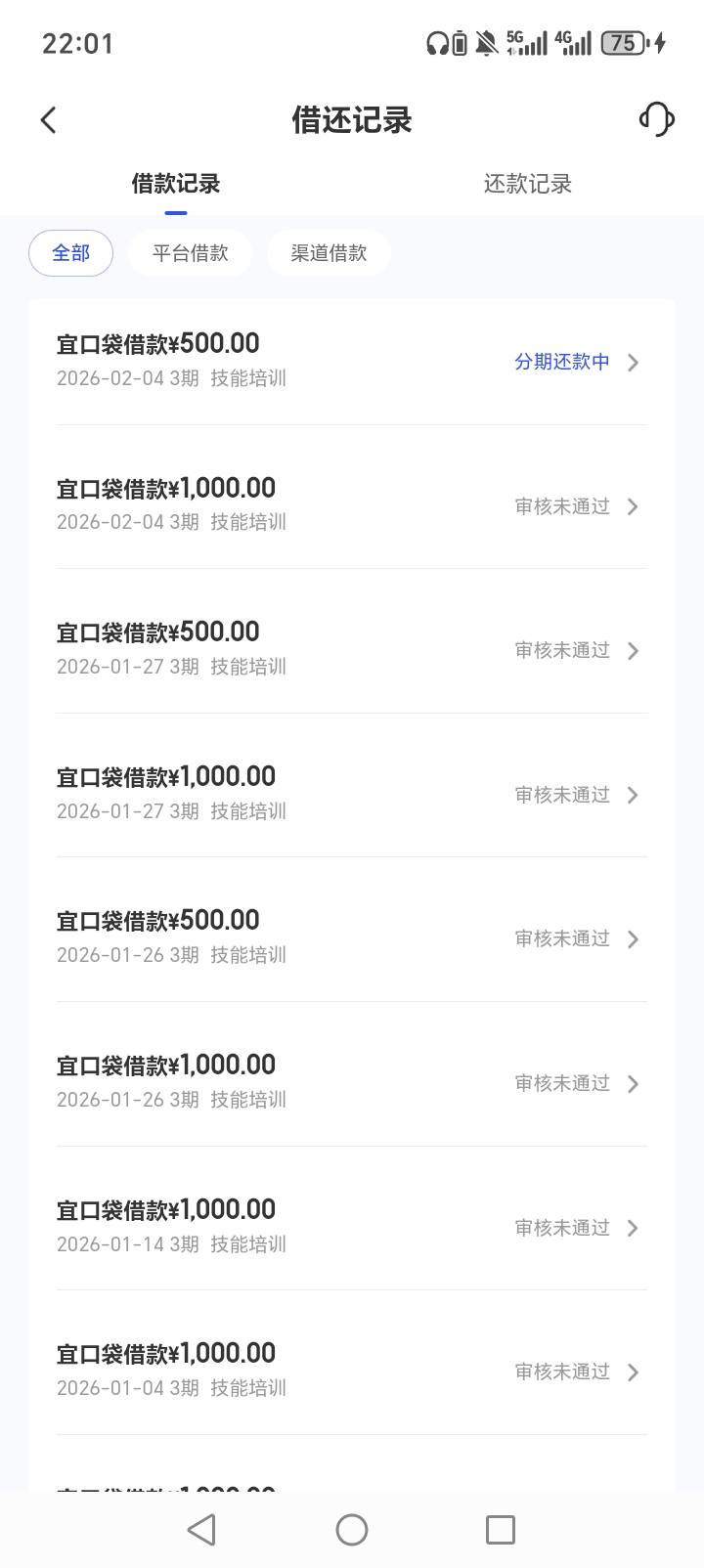Switch to the 还款记录 tab
The height and width of the screenshot is (1568, 704).
tap(527, 184)
